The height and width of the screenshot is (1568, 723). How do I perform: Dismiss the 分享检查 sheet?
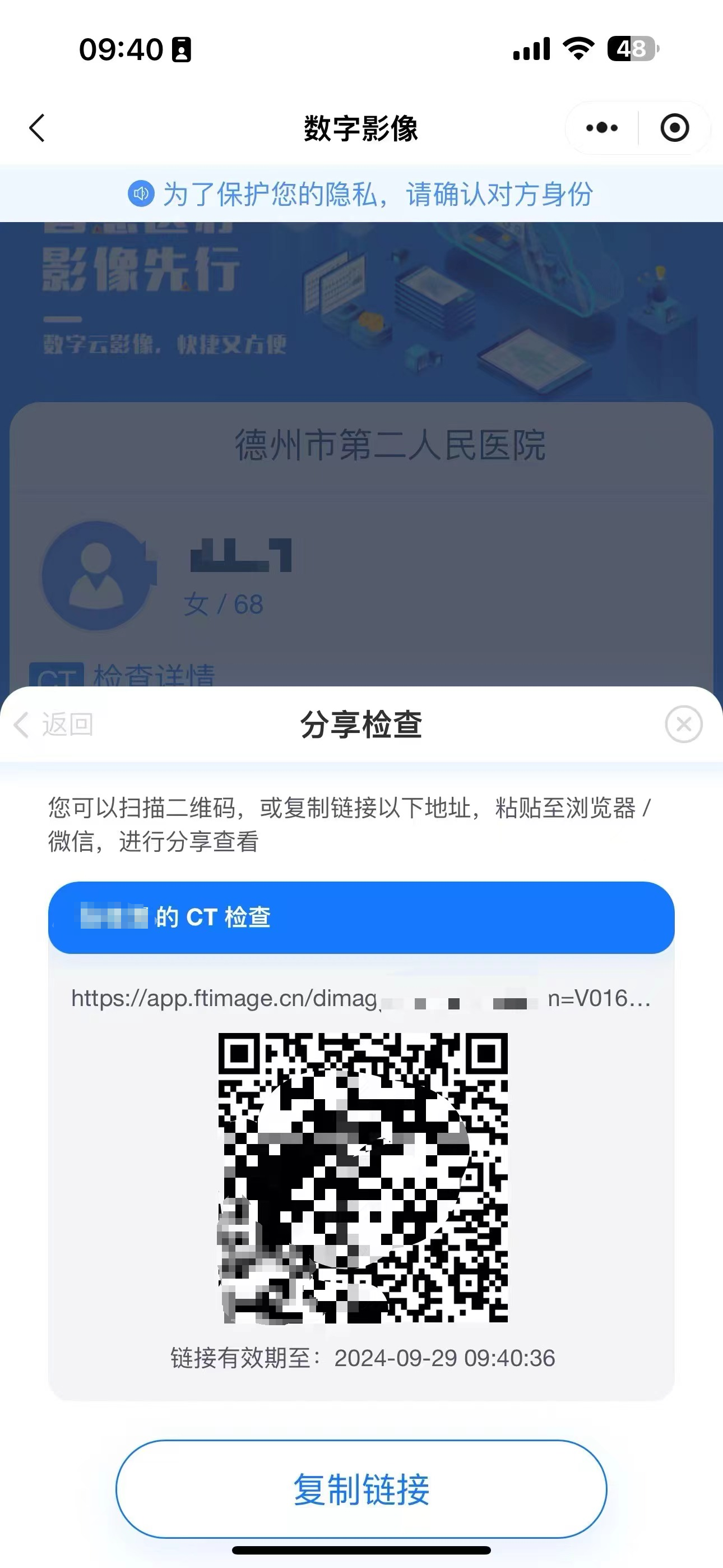[683, 725]
